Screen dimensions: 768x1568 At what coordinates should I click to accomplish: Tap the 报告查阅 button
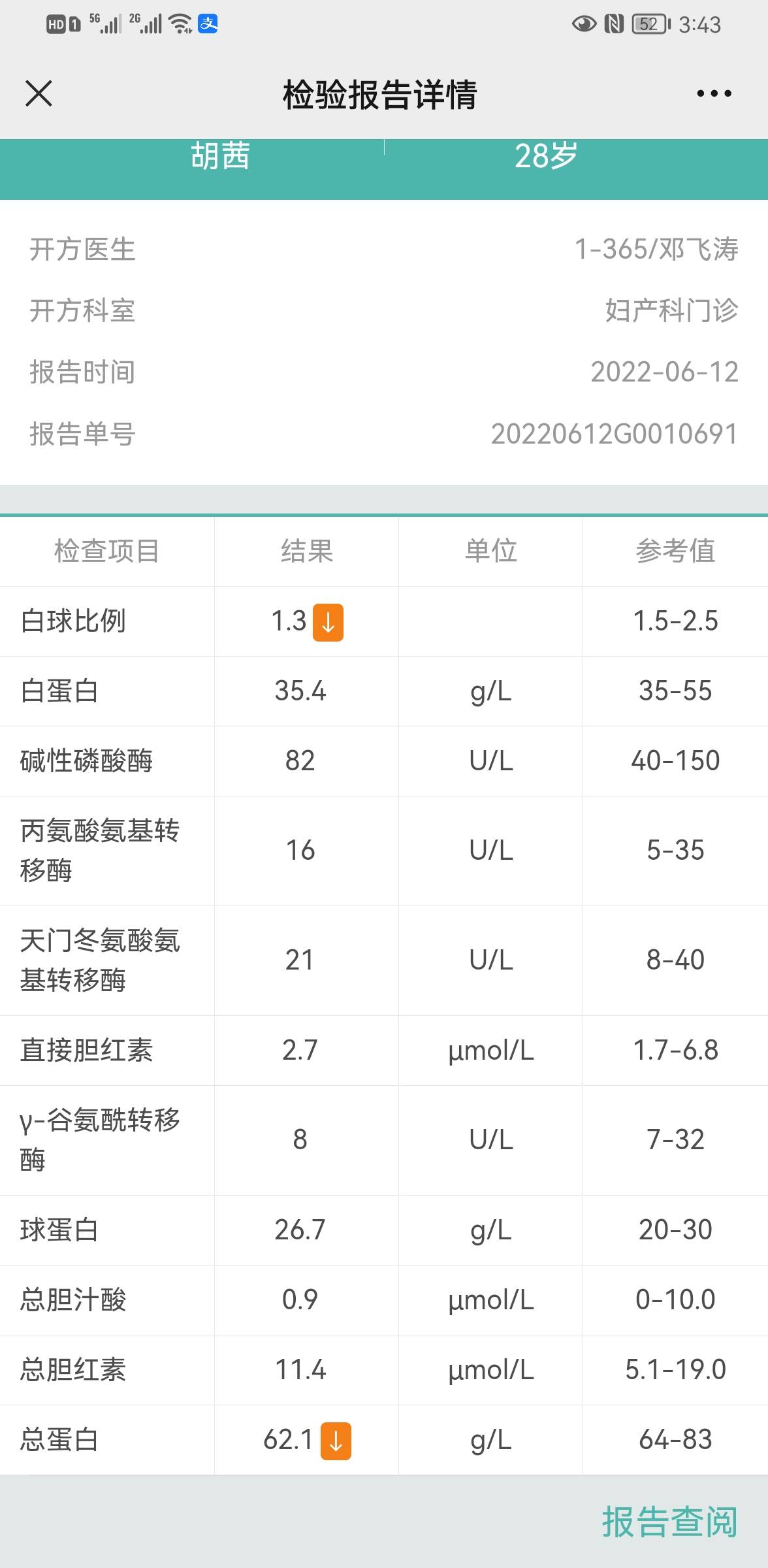(x=669, y=1522)
